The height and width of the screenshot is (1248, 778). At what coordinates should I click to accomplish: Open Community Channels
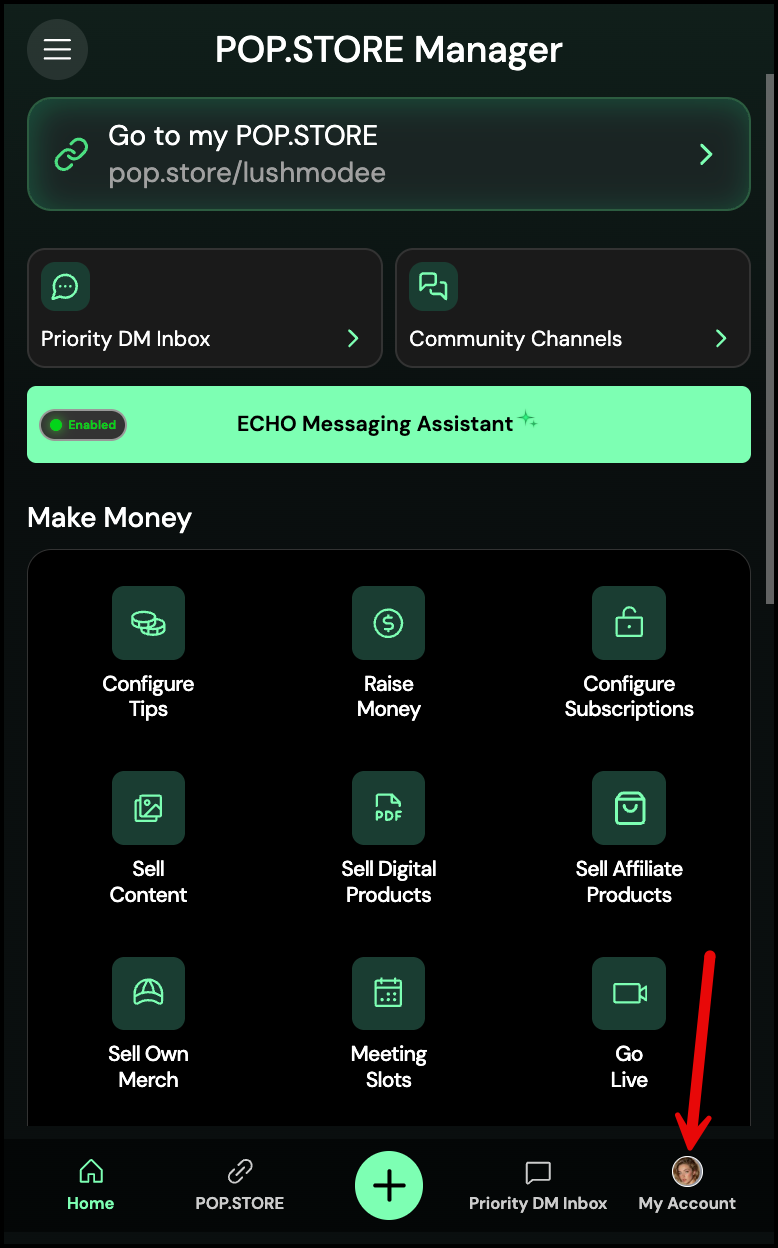point(572,308)
